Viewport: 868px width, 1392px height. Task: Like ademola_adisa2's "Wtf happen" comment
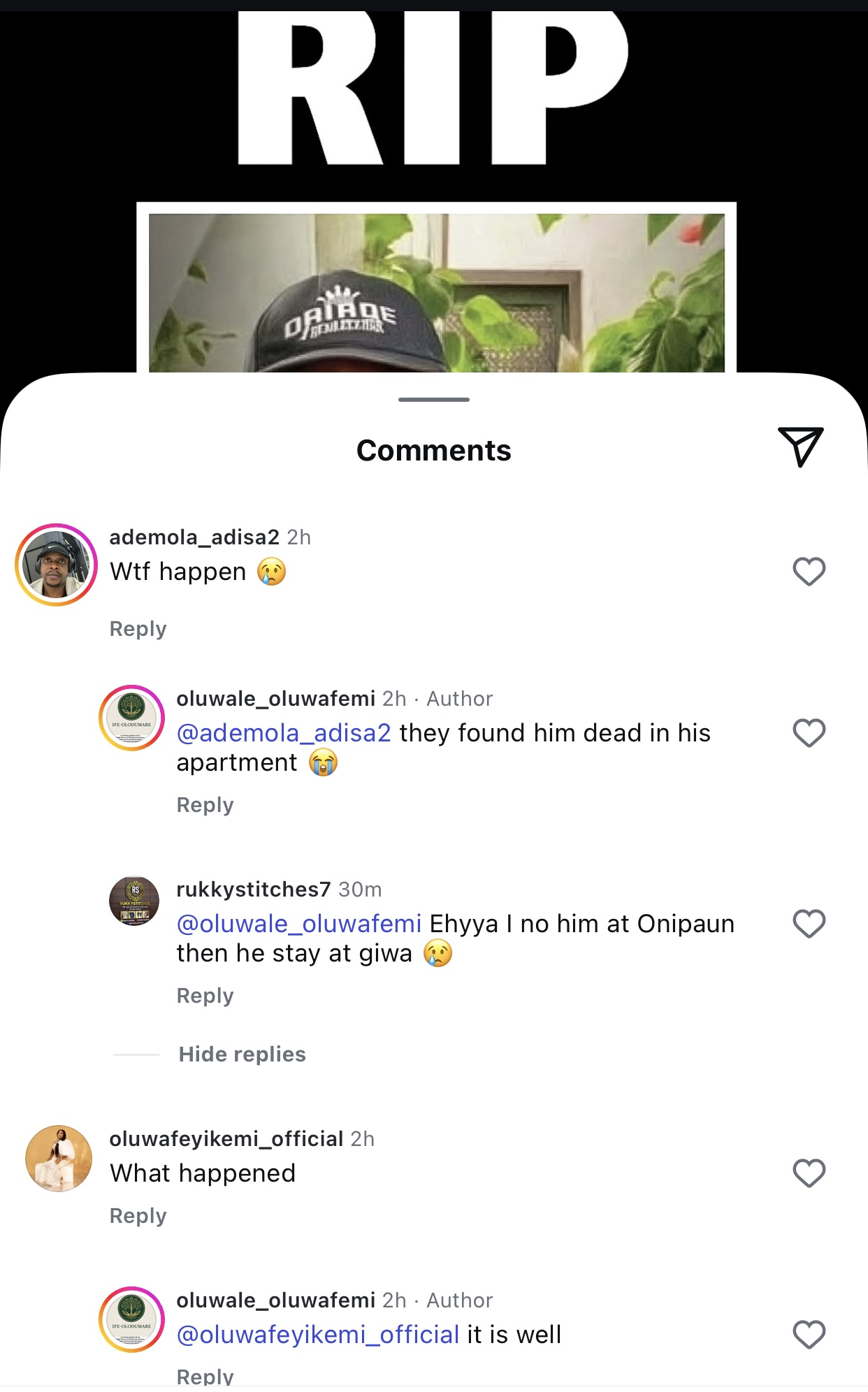(x=809, y=572)
